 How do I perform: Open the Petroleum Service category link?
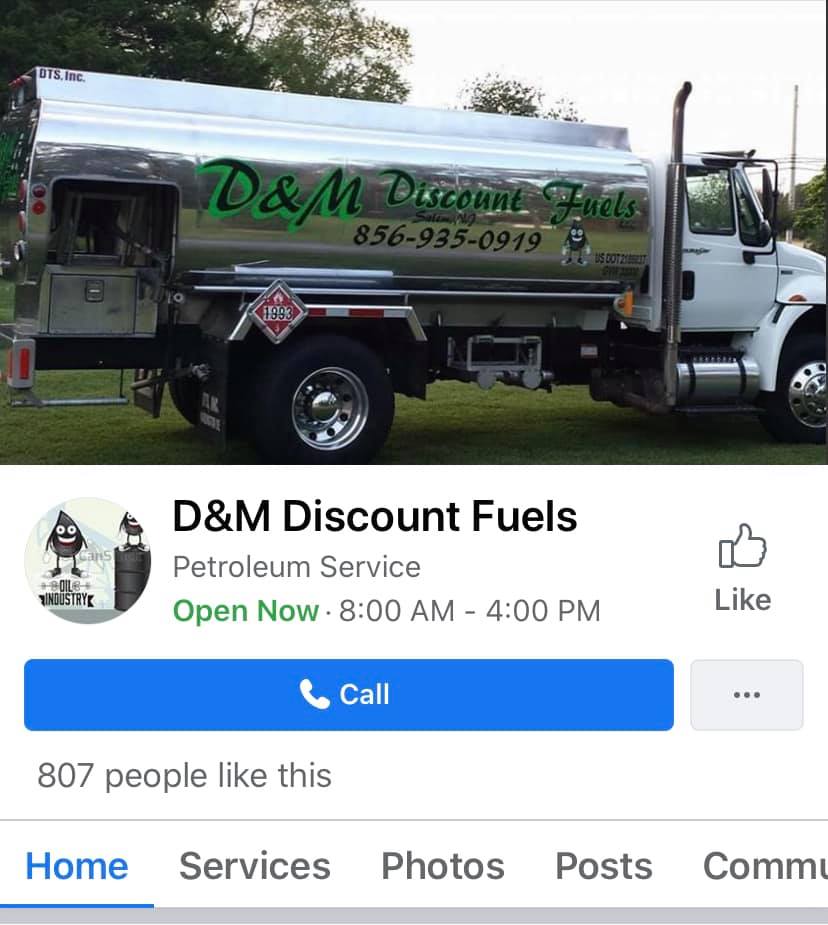[296, 567]
